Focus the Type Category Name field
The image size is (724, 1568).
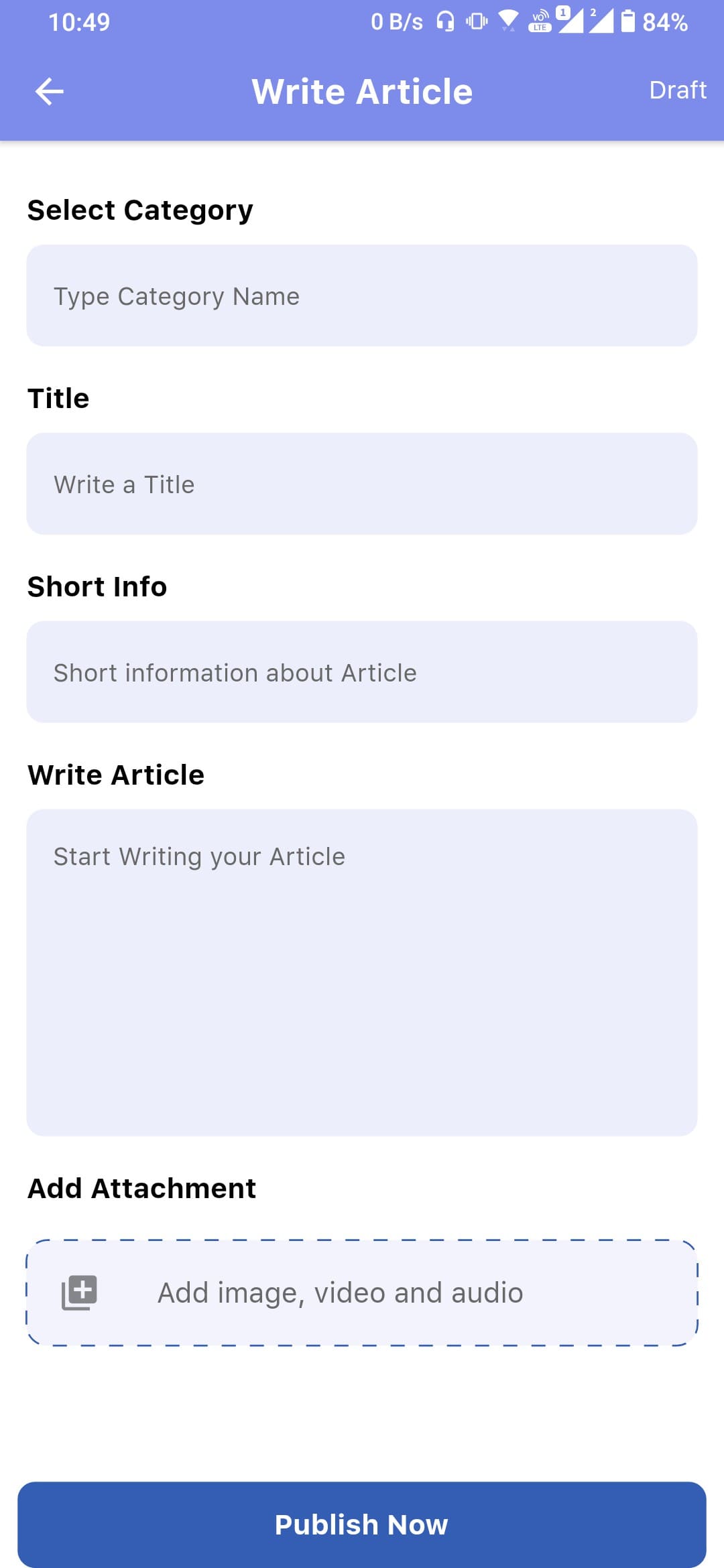pyautogui.click(x=362, y=296)
